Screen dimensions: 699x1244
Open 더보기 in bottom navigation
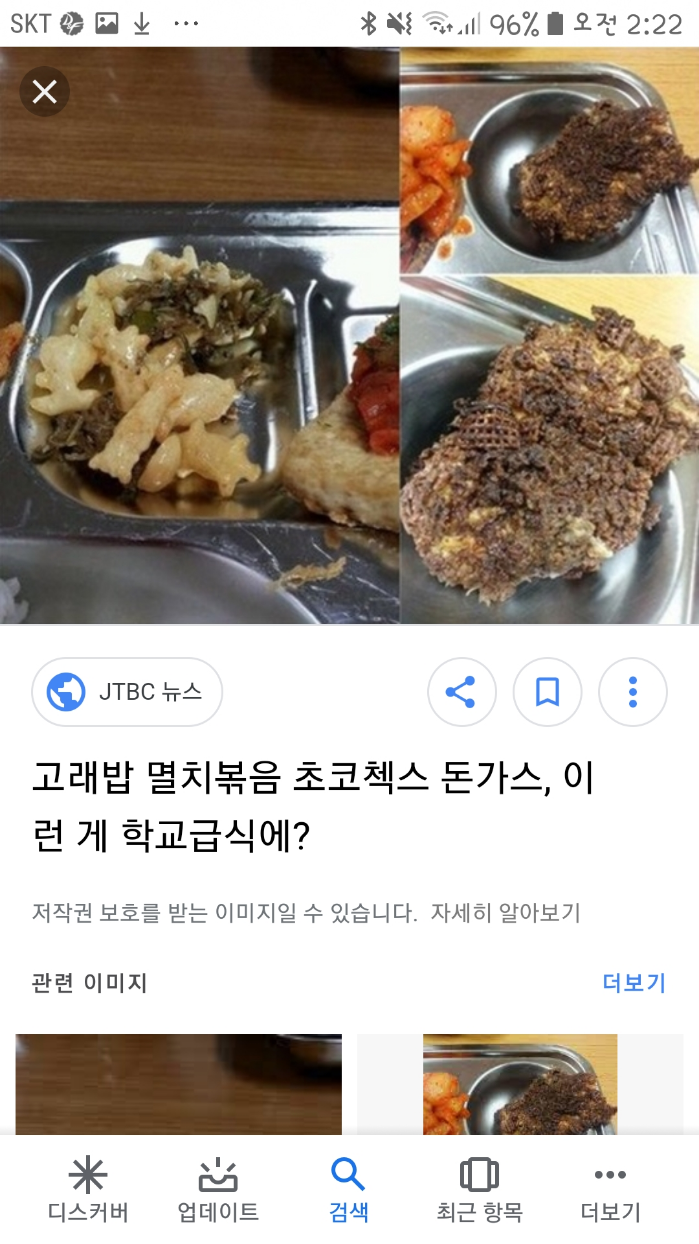pyautogui.click(x=610, y=1190)
